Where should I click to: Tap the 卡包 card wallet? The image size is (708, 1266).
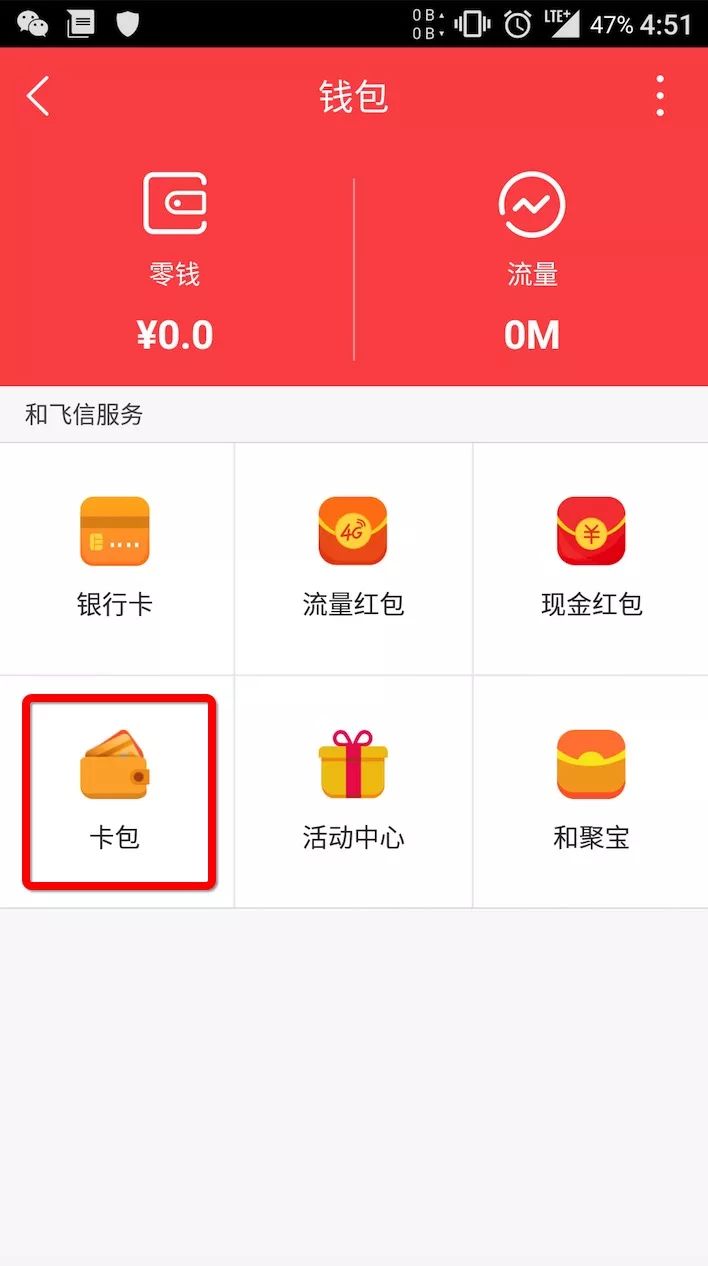[115, 791]
